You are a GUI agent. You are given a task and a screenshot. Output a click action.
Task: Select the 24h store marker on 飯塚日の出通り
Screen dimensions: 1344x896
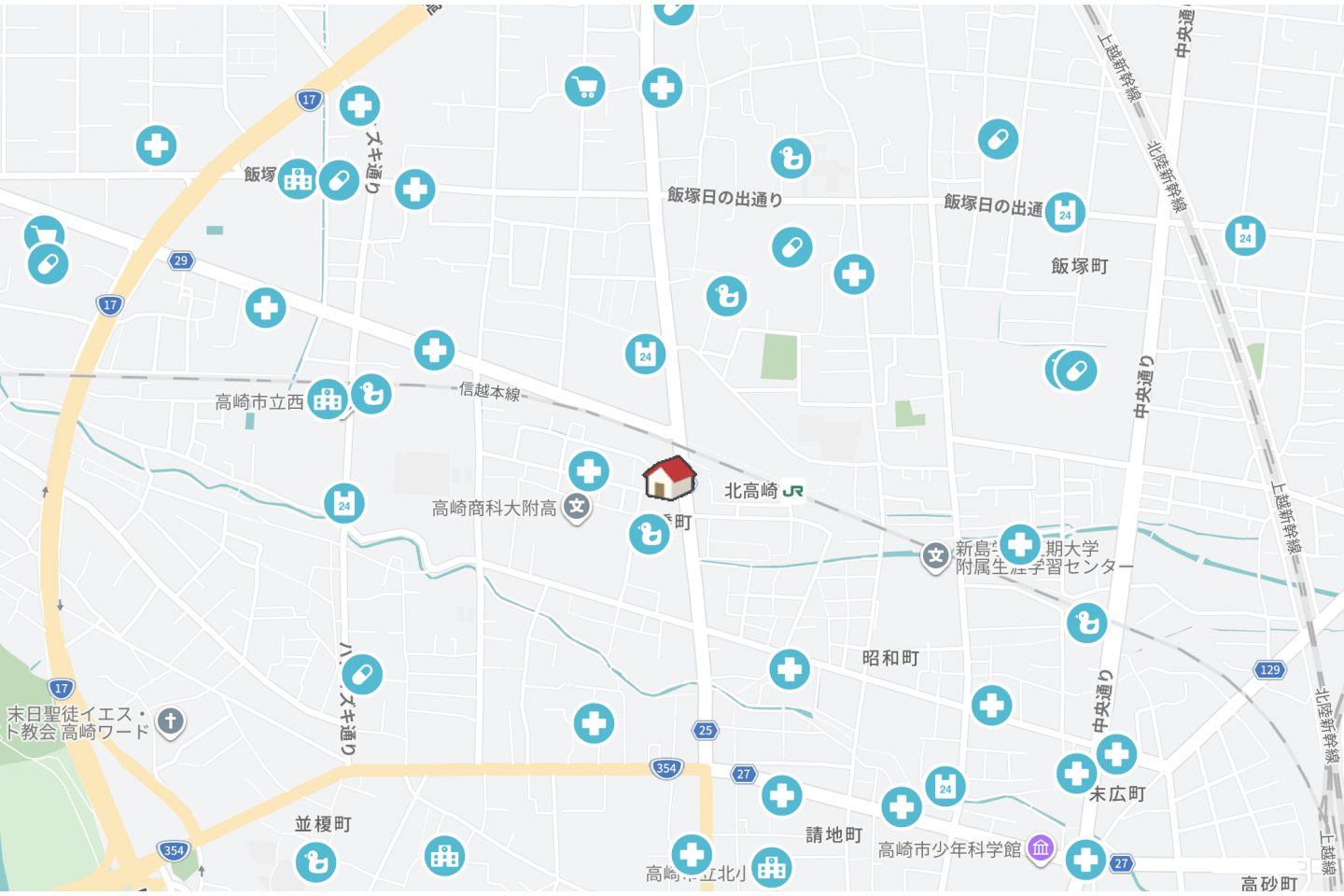click(x=1065, y=213)
